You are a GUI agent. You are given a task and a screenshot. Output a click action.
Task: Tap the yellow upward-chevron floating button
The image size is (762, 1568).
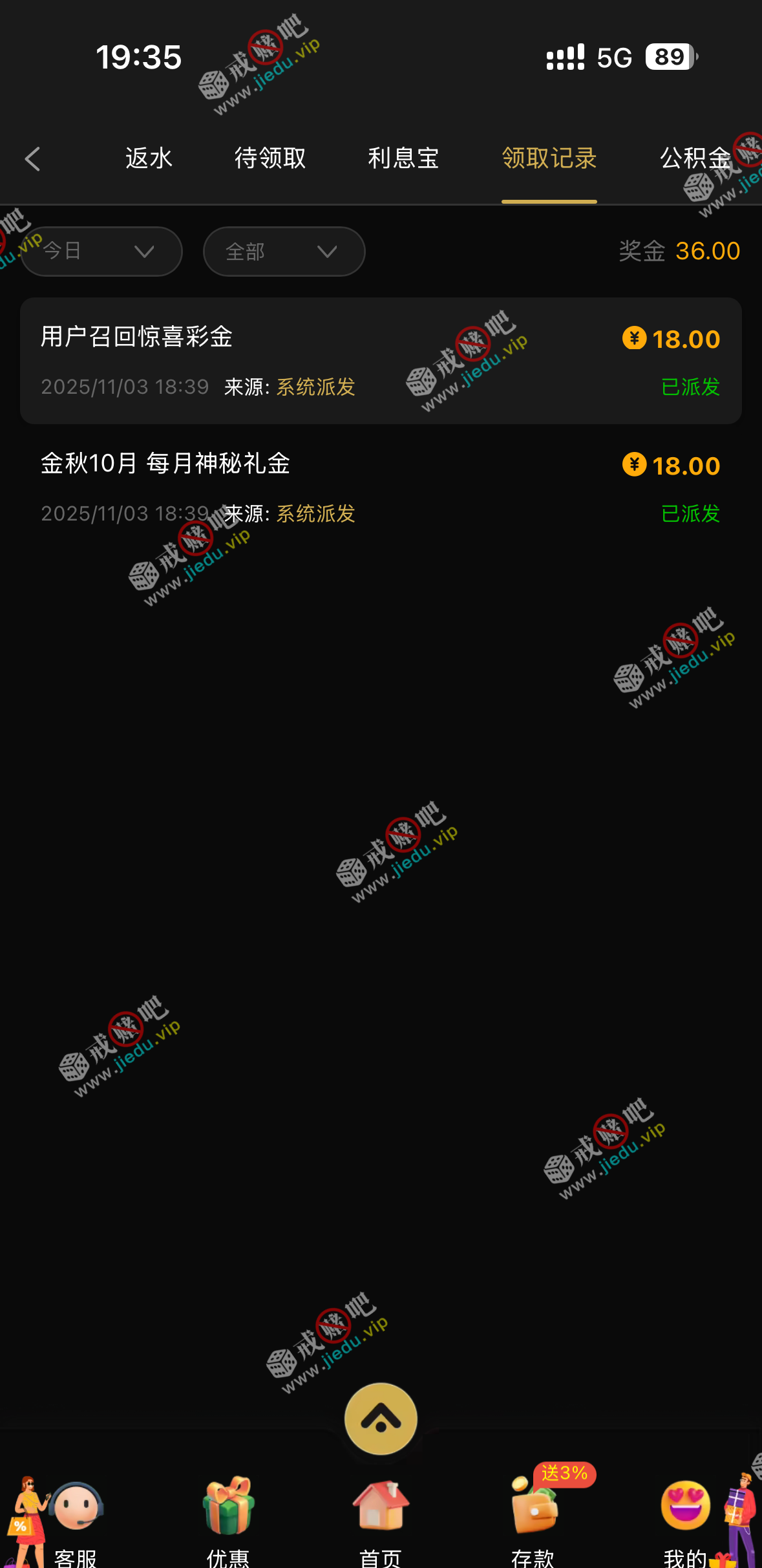pos(381,1419)
